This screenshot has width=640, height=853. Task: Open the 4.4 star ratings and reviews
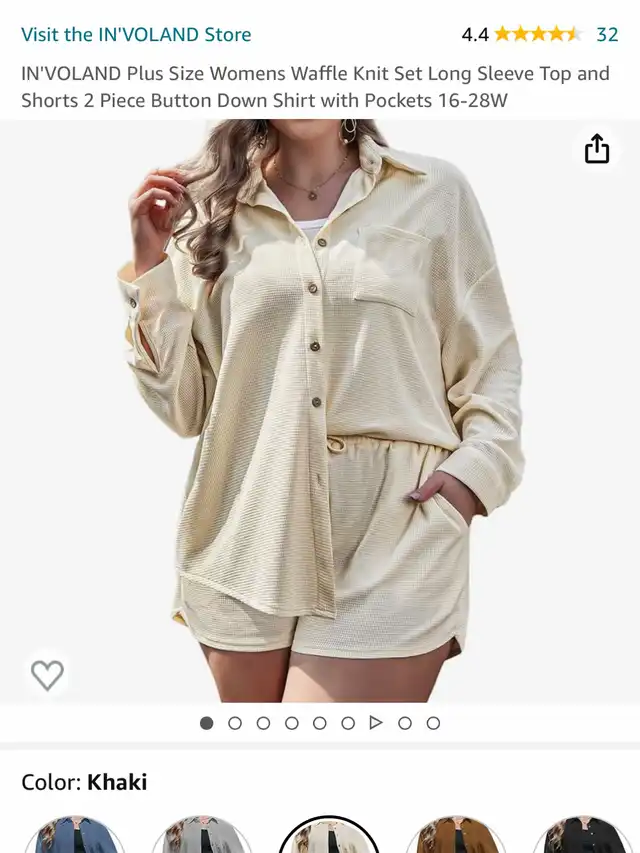(539, 34)
